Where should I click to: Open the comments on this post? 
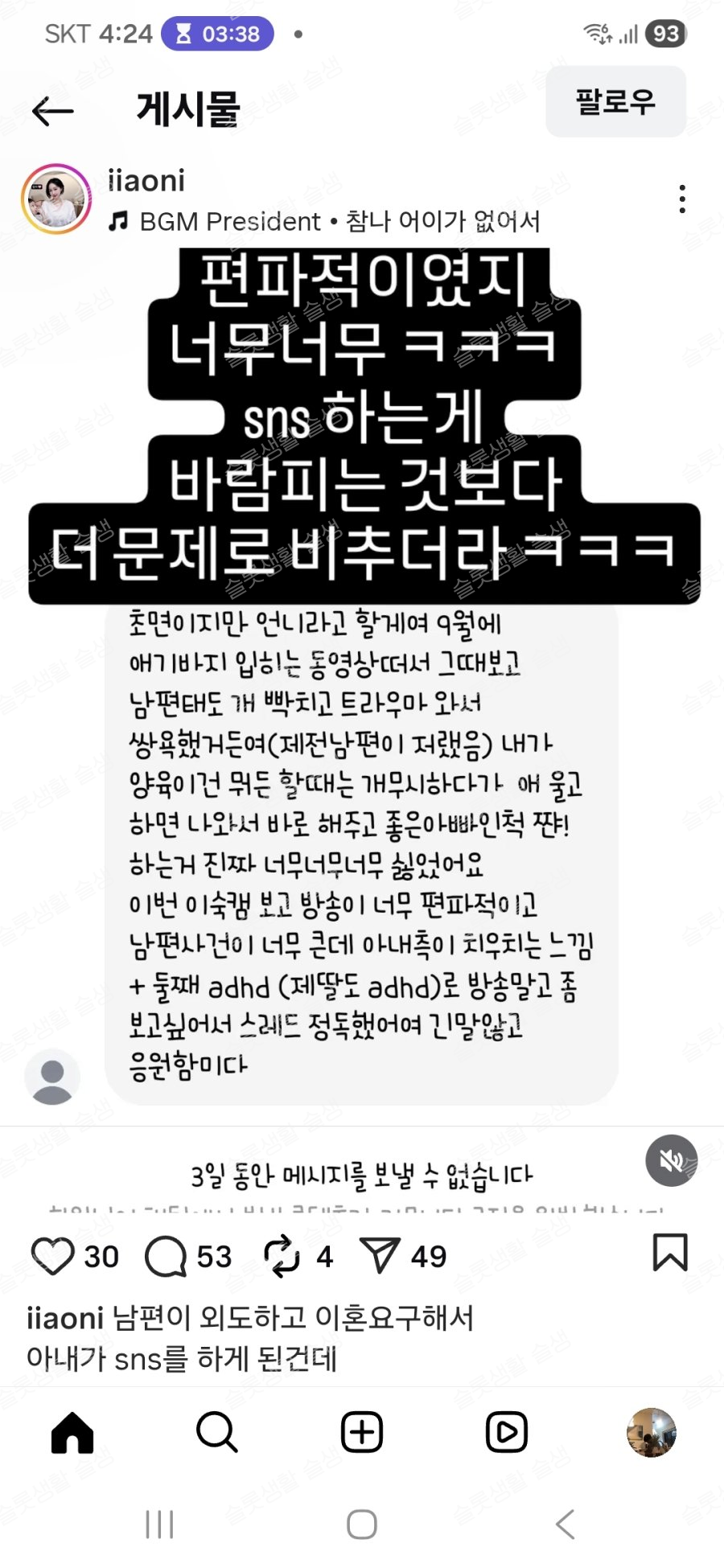click(167, 1256)
